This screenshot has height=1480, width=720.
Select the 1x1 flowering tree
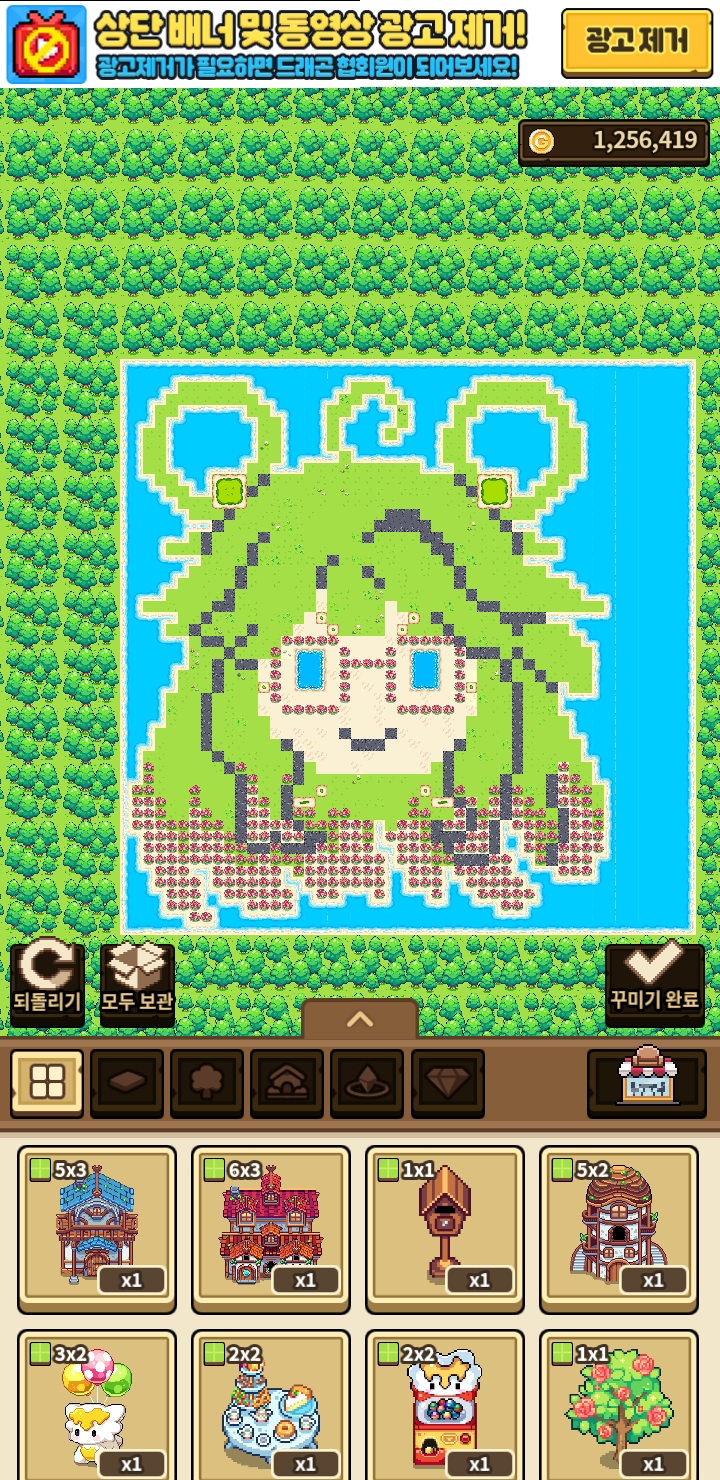[x=619, y=1405]
